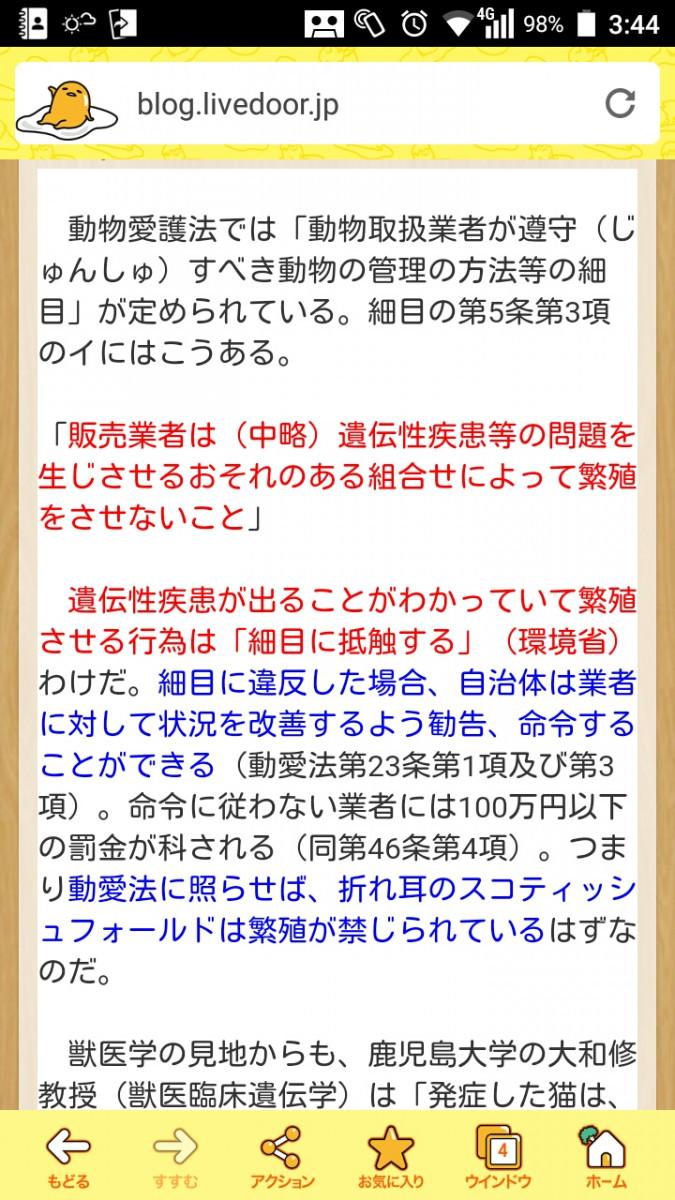675x1200 pixels.
Task: Open お気に入り favorites
Action: tap(390, 1156)
